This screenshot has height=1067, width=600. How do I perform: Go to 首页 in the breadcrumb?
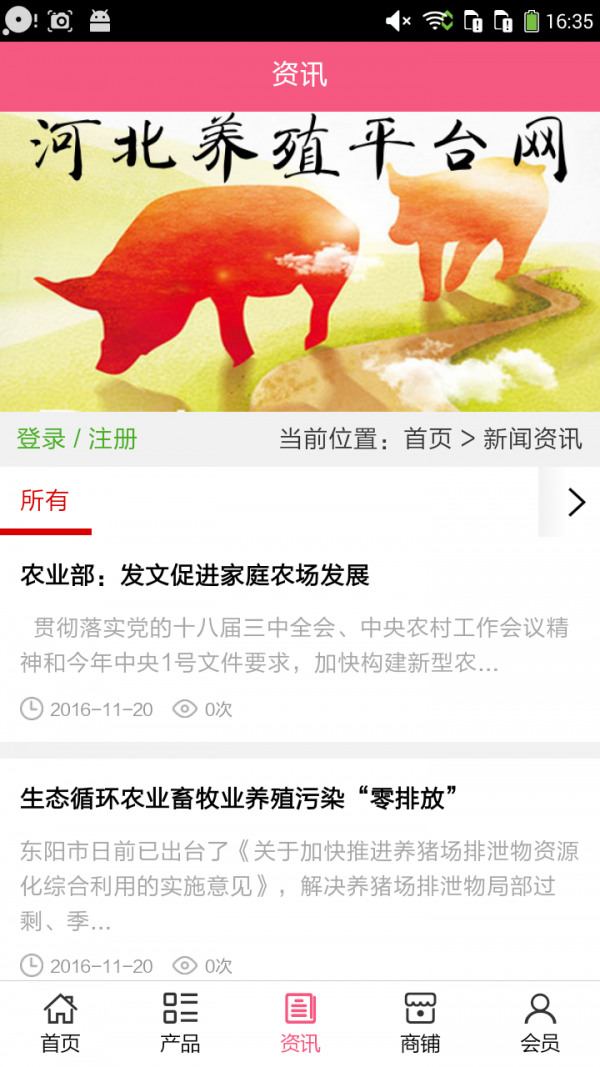point(427,439)
